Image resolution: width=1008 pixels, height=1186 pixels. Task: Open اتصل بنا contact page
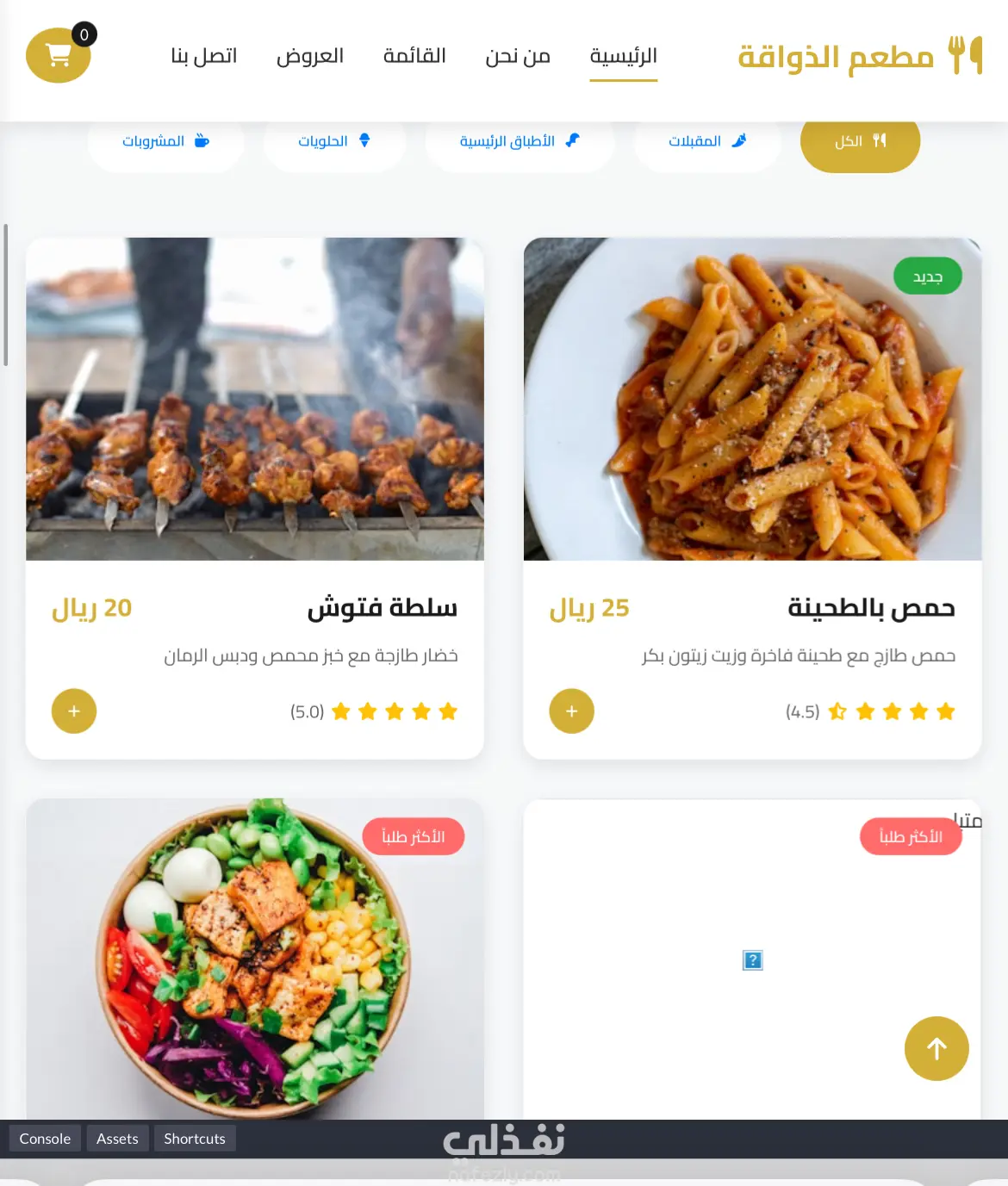(x=204, y=56)
